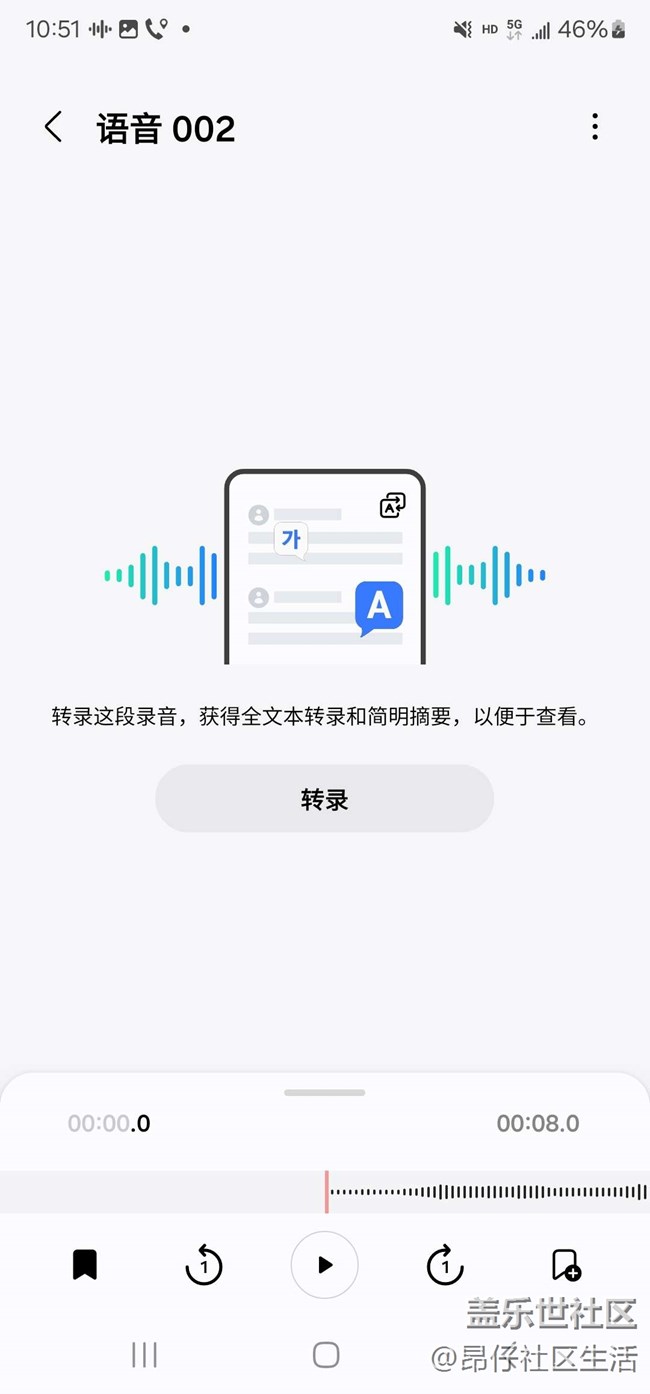Viewport: 650px width, 1394px height.
Task: Open the three-dot overflow menu
Action: pos(595,127)
